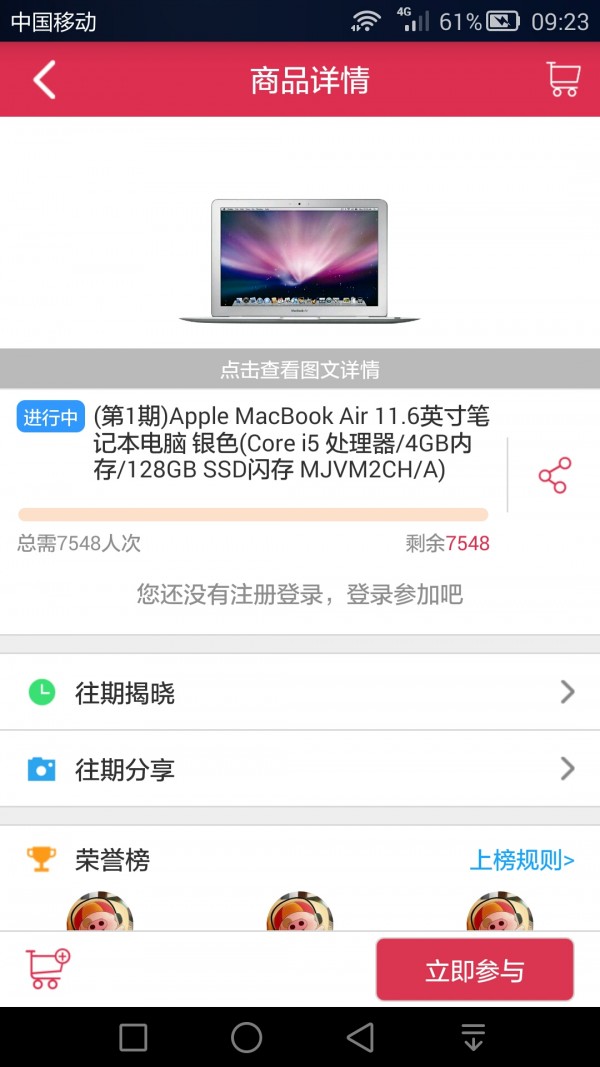Tap 立即参与 to join now
600x1067 pixels.
[x=474, y=970]
